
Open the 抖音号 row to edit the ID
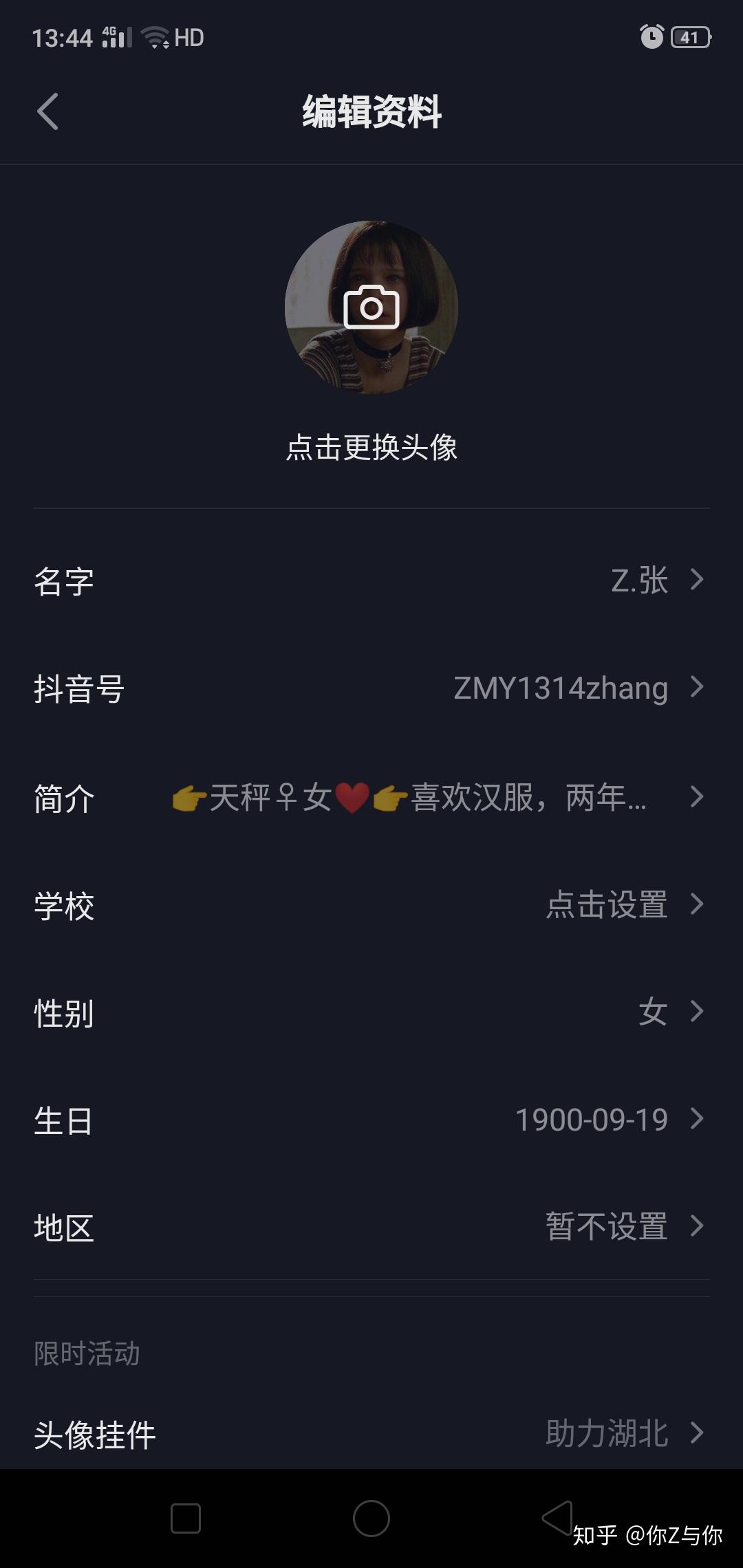pyautogui.click(x=371, y=688)
